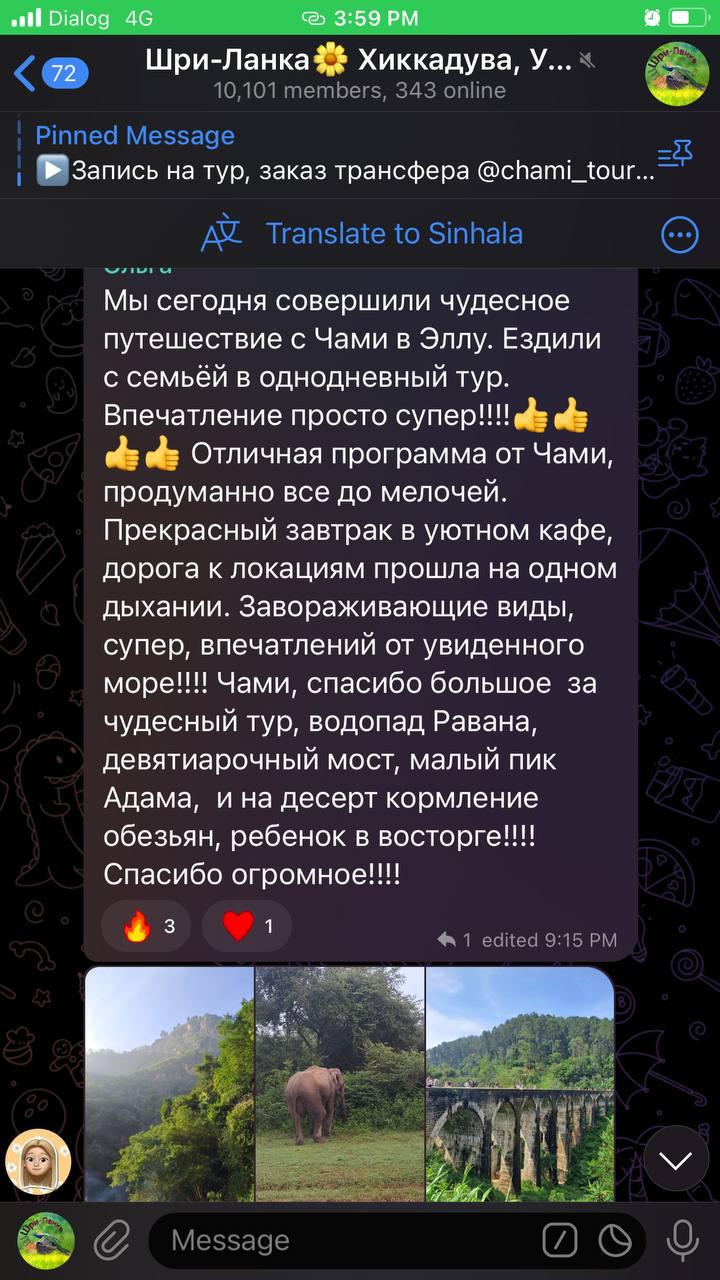Open the sticker panel icon
Image resolution: width=720 pixels, height=1280 pixels.
tap(615, 1241)
